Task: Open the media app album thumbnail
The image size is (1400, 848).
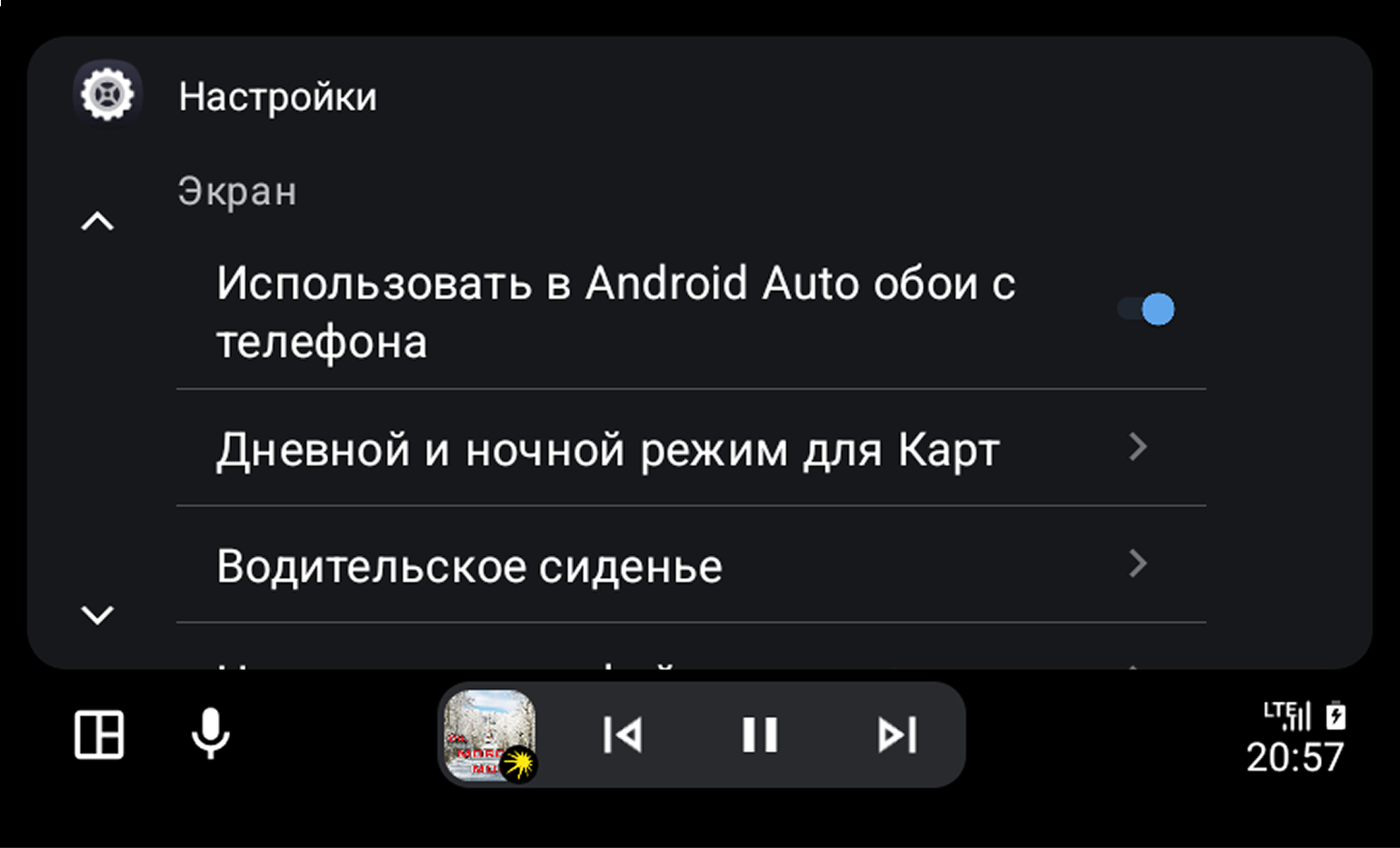Action: coord(490,734)
